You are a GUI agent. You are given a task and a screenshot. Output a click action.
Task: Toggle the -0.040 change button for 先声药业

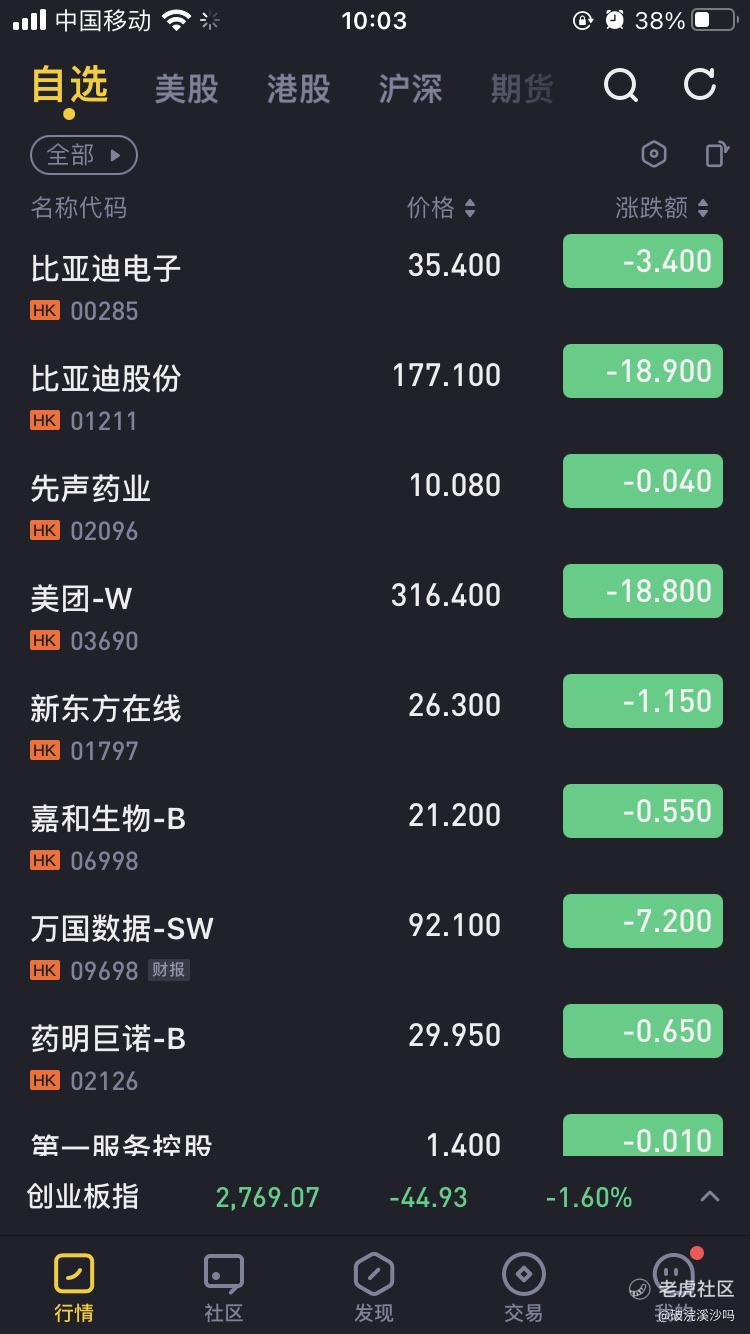click(x=643, y=481)
